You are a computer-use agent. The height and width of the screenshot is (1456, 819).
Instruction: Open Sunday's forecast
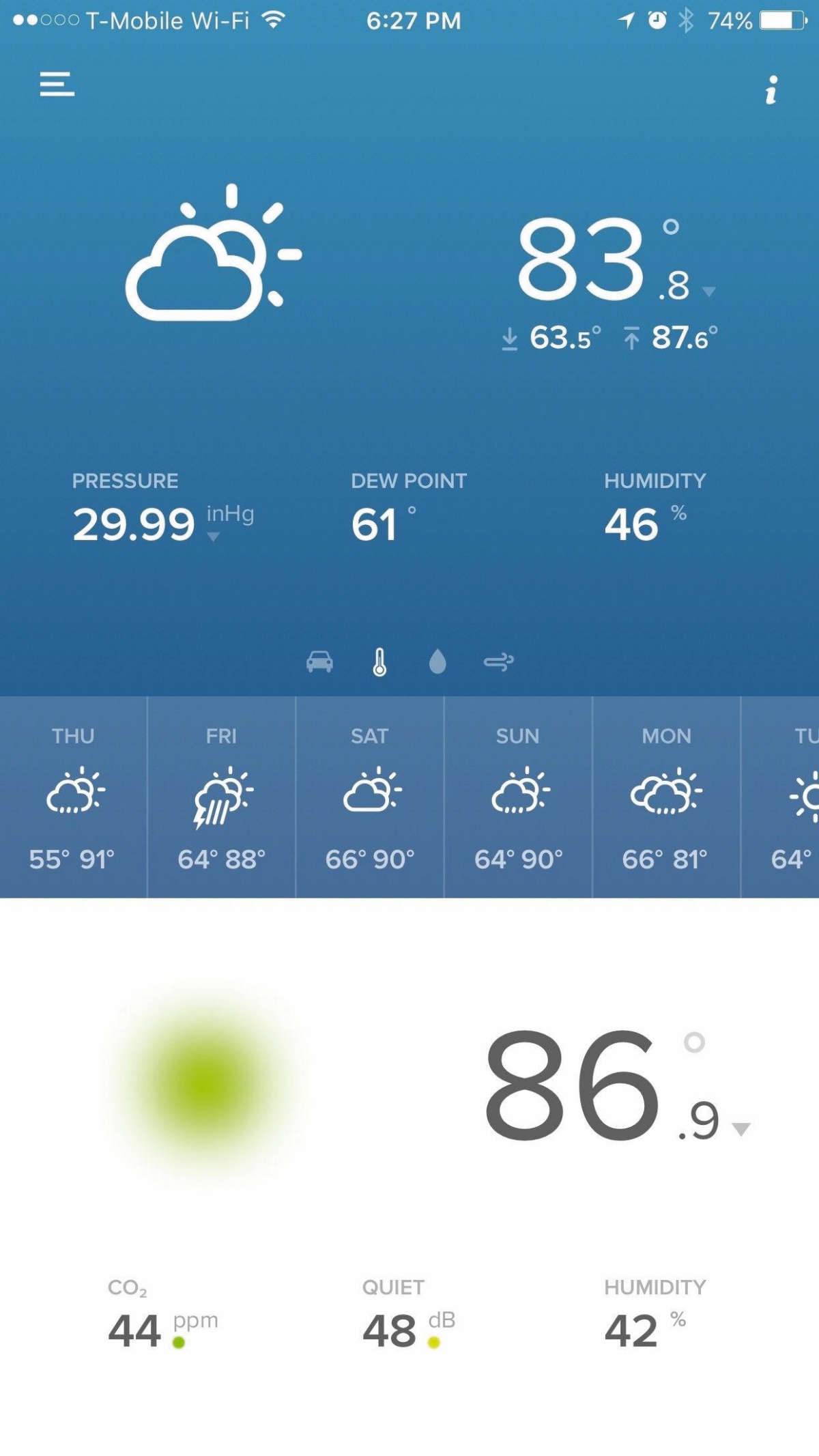tap(518, 797)
